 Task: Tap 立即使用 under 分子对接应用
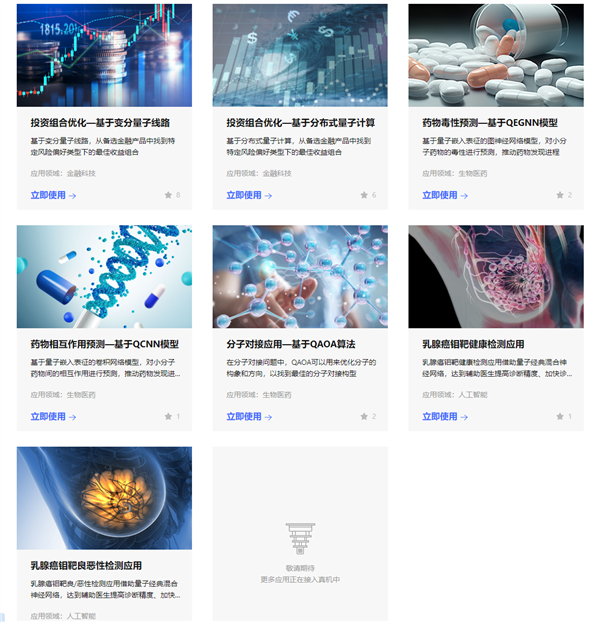249,416
